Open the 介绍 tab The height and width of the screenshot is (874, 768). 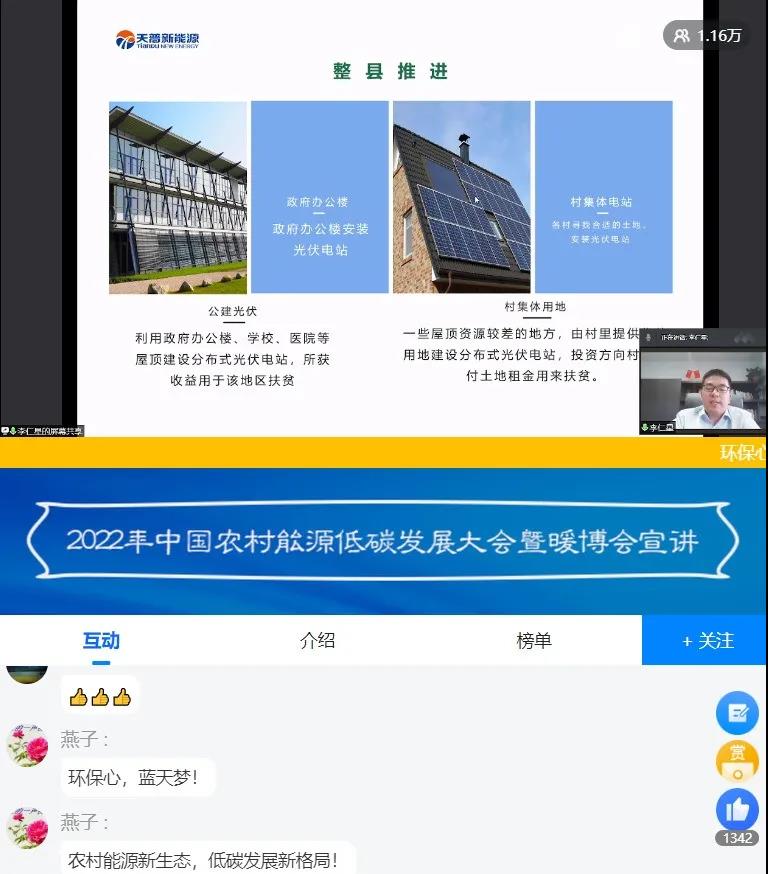point(317,641)
